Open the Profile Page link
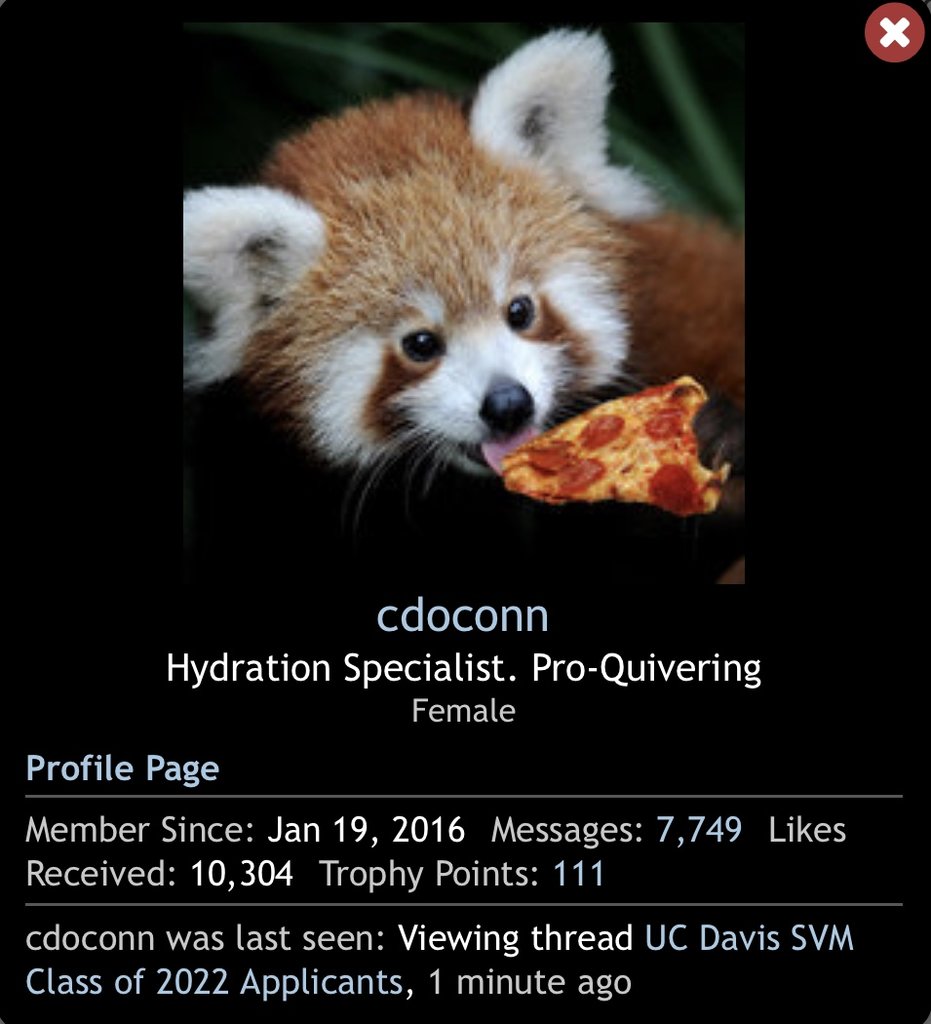The width and height of the screenshot is (931, 1024). tap(122, 769)
